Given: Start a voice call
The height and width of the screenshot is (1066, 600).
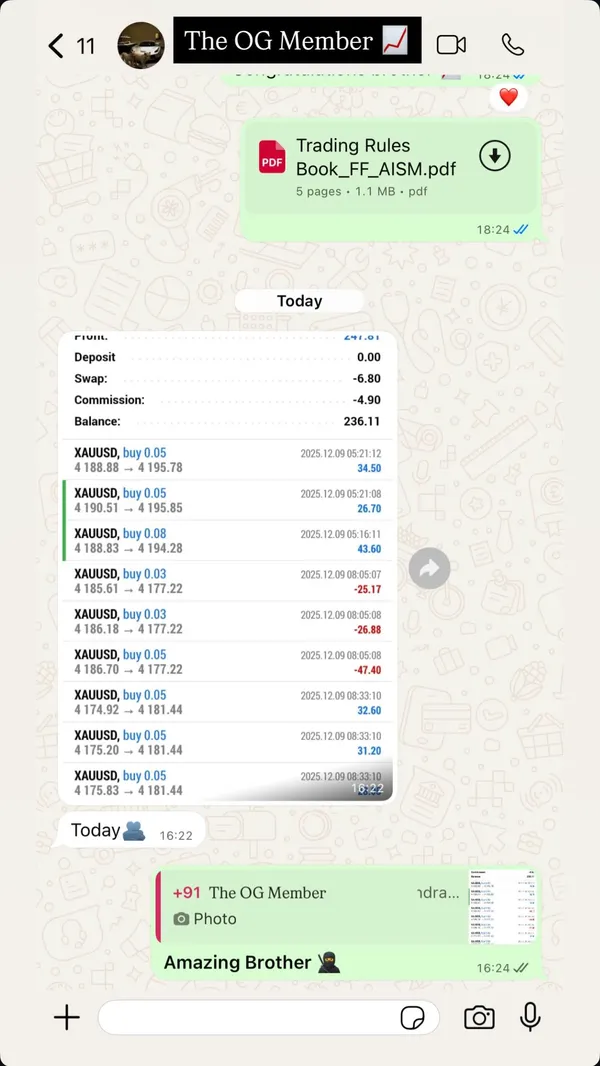Looking at the screenshot, I should tap(512, 45).
